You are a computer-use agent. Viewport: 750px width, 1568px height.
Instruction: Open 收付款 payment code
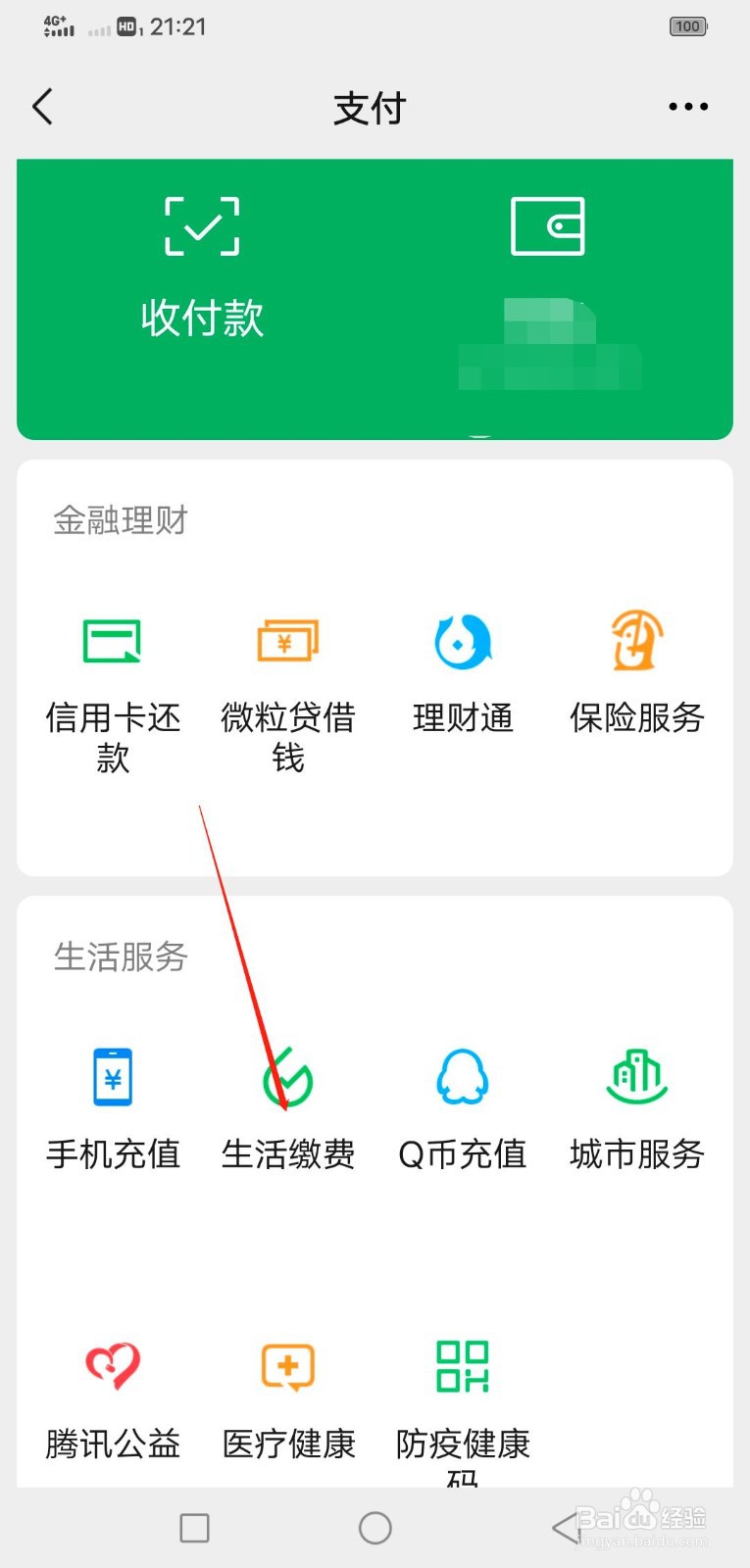click(201, 265)
